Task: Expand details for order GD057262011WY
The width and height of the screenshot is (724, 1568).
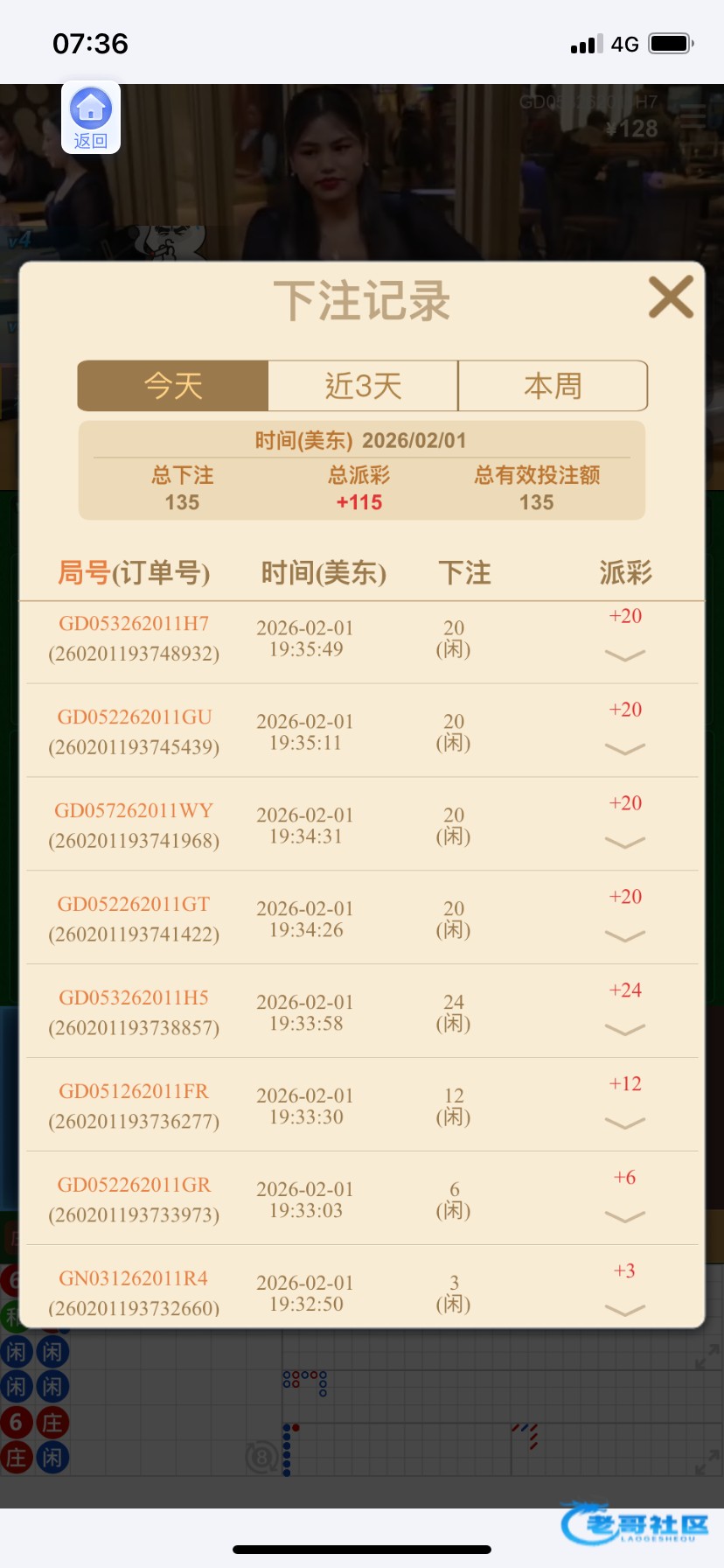Action: click(625, 843)
